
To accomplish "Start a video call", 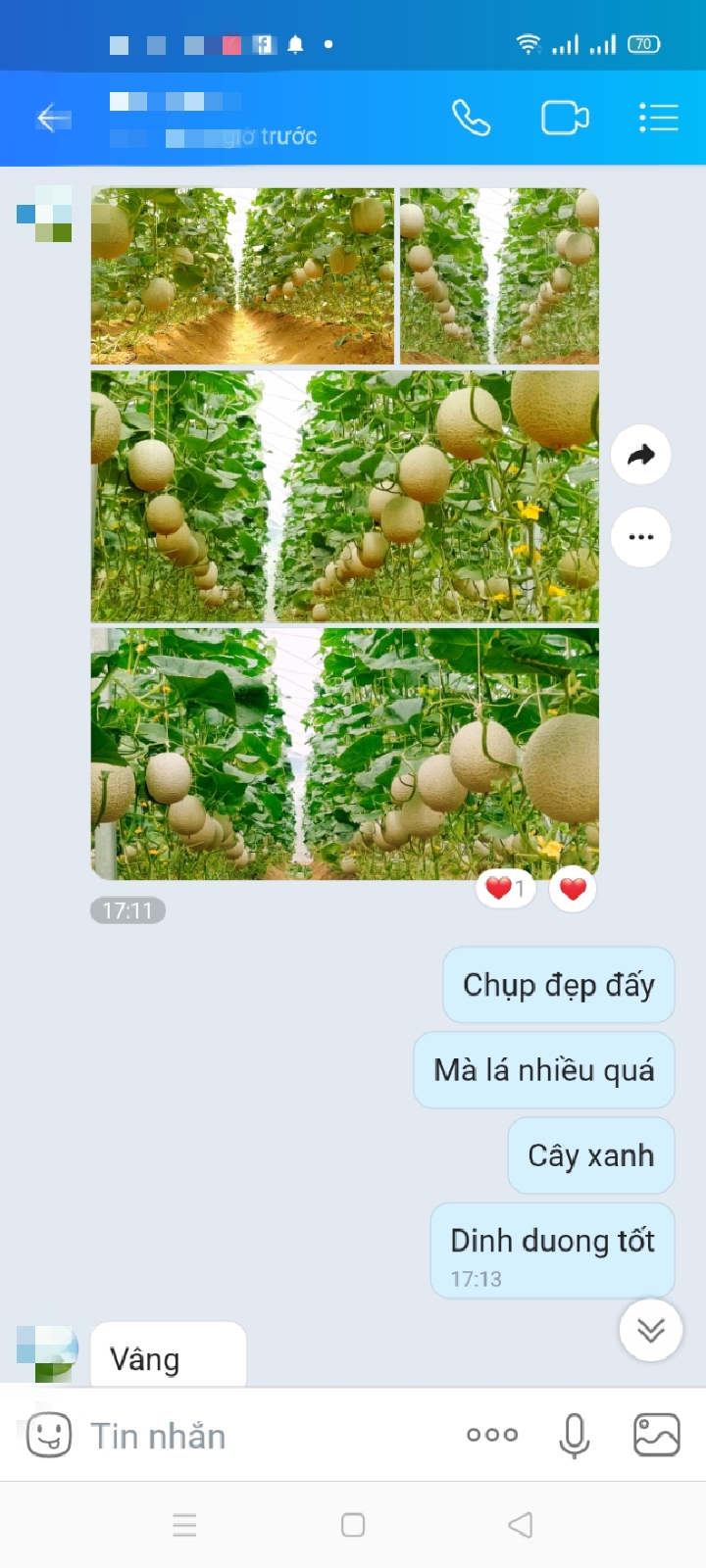I will (565, 119).
